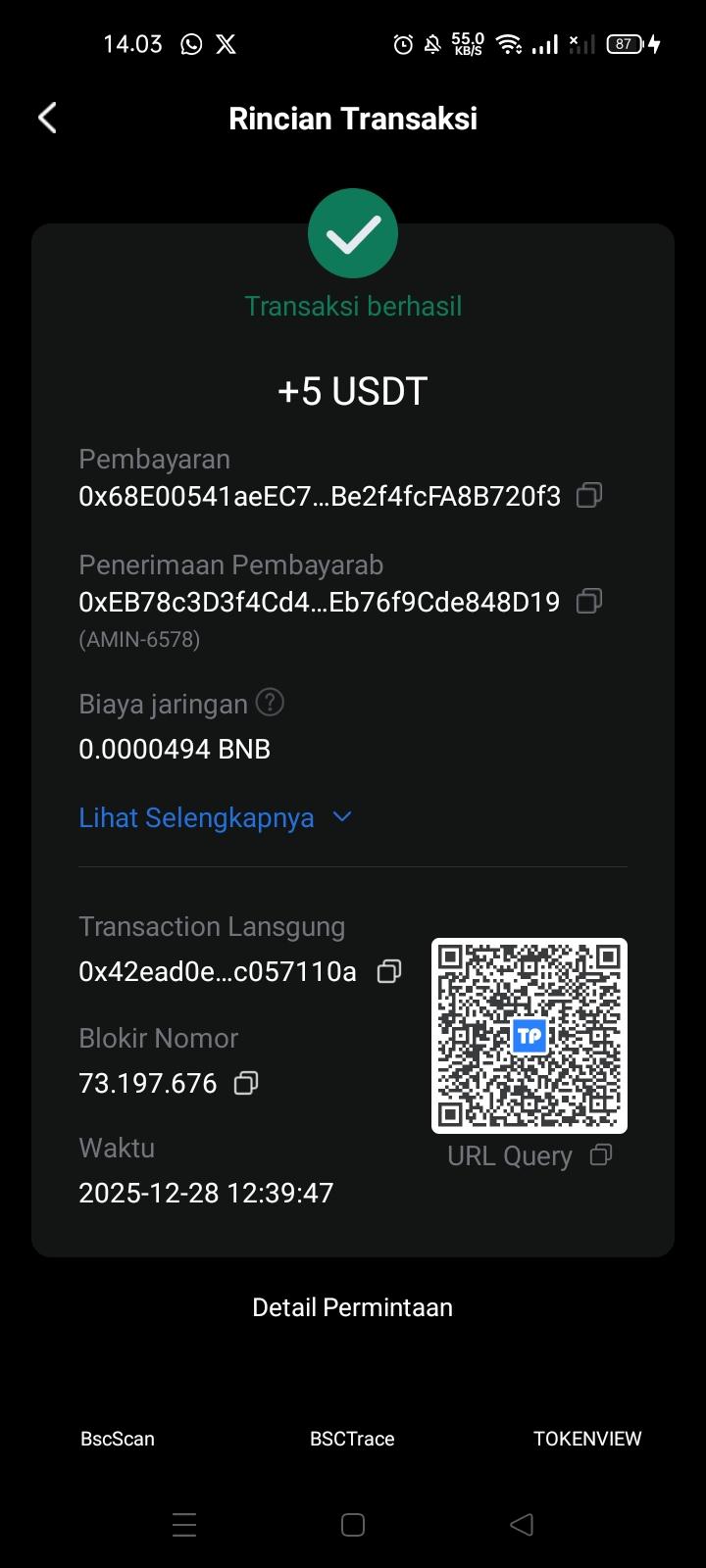Expand Lihat Selengkapnya details
Viewport: 706px width, 1568px height.
coord(215,817)
